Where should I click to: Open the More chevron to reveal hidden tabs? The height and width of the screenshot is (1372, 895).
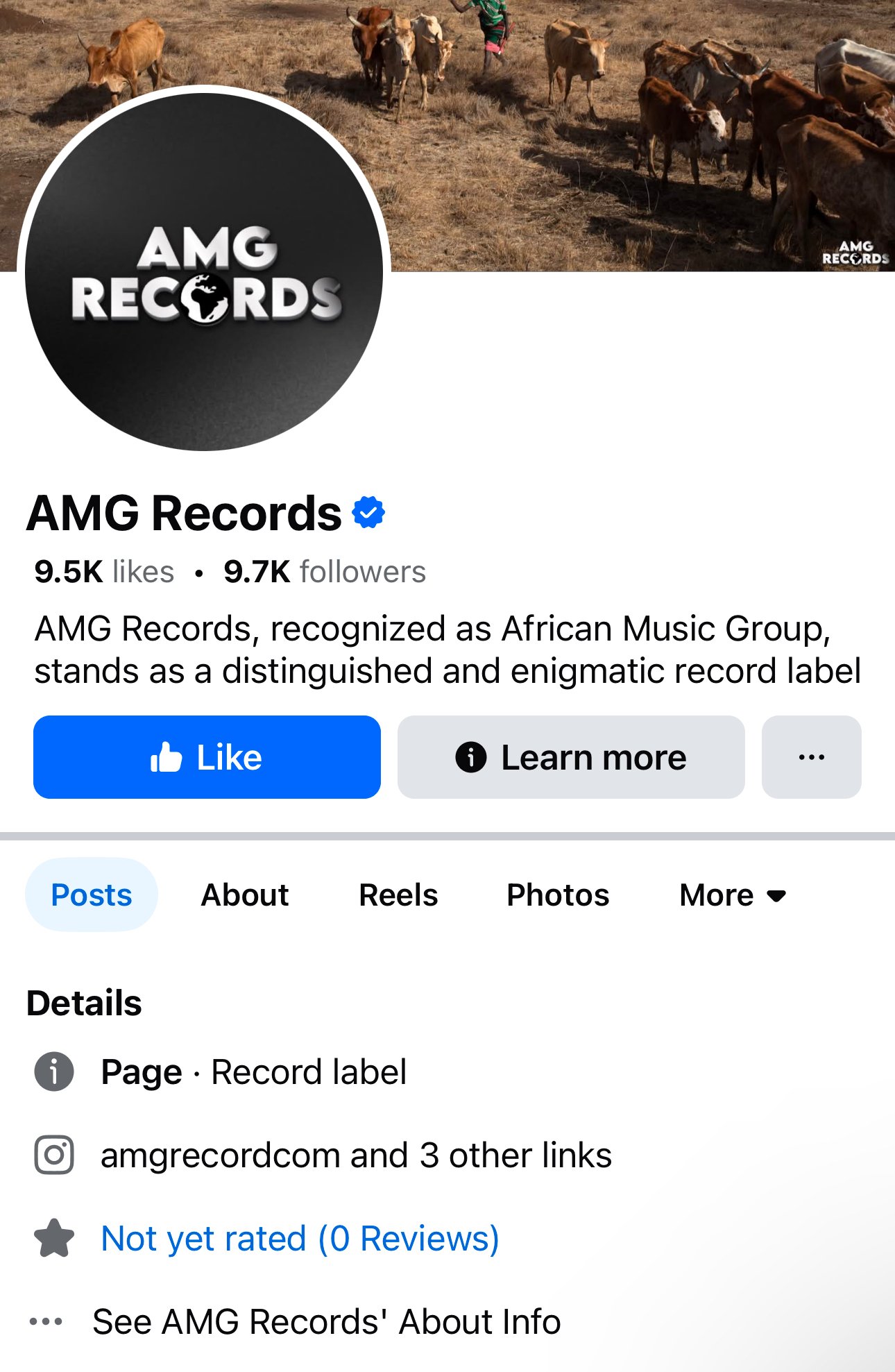[x=775, y=896]
